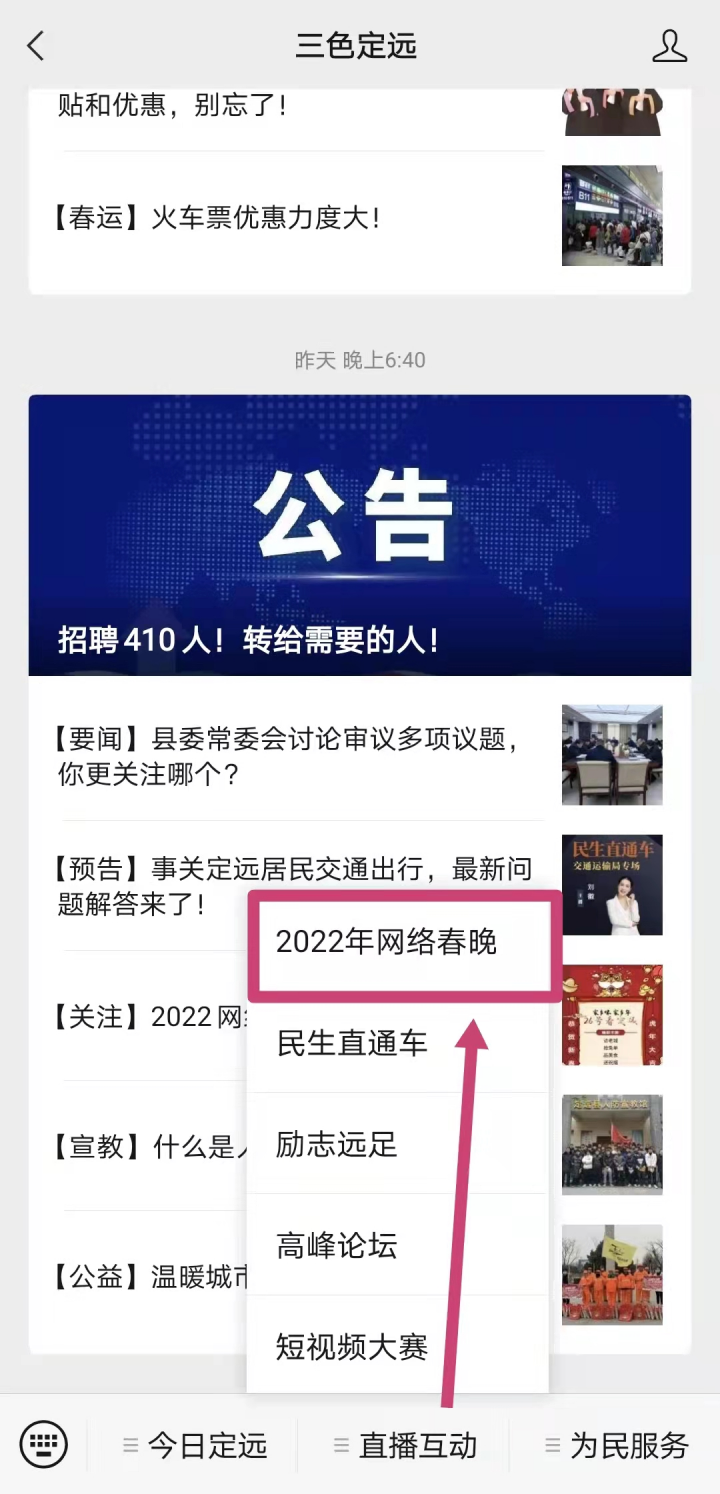Open the 春运 火车票优惠 article
720x1494 pixels.
tap(216, 217)
